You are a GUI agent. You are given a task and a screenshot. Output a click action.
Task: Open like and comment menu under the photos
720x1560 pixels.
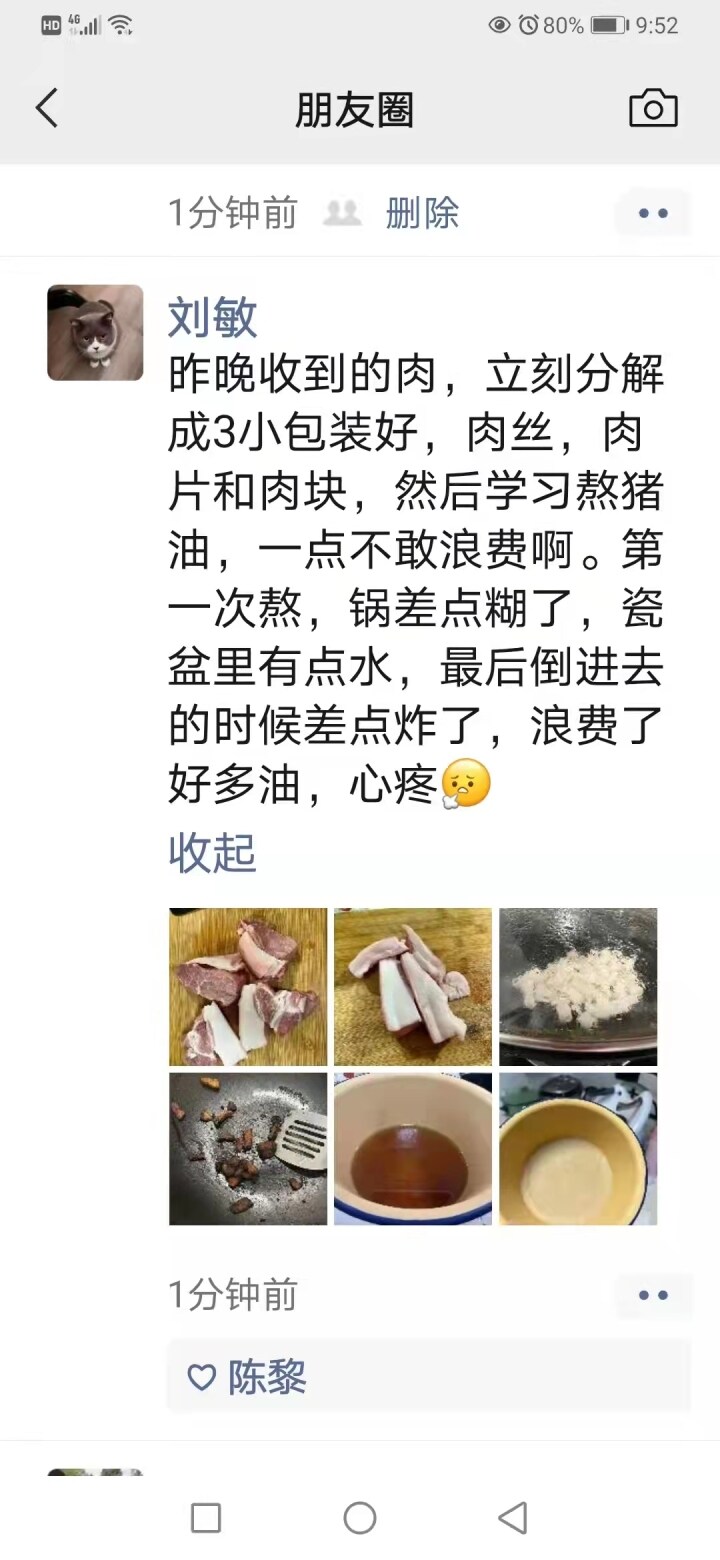tap(653, 1295)
